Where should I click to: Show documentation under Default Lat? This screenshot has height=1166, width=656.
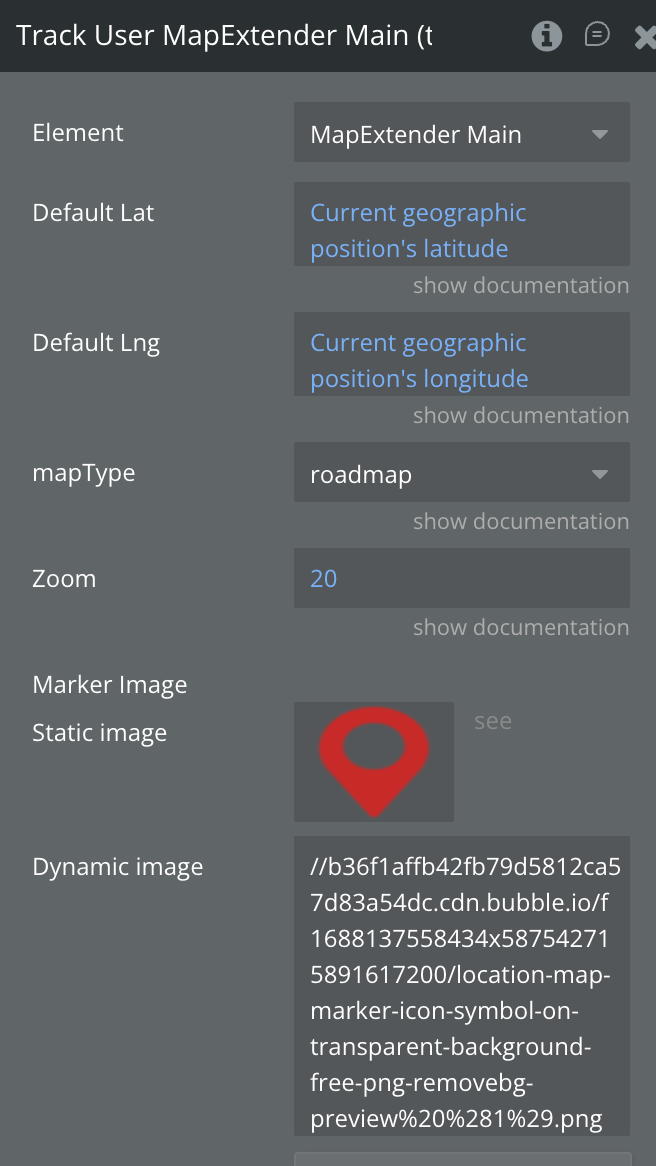click(x=521, y=286)
